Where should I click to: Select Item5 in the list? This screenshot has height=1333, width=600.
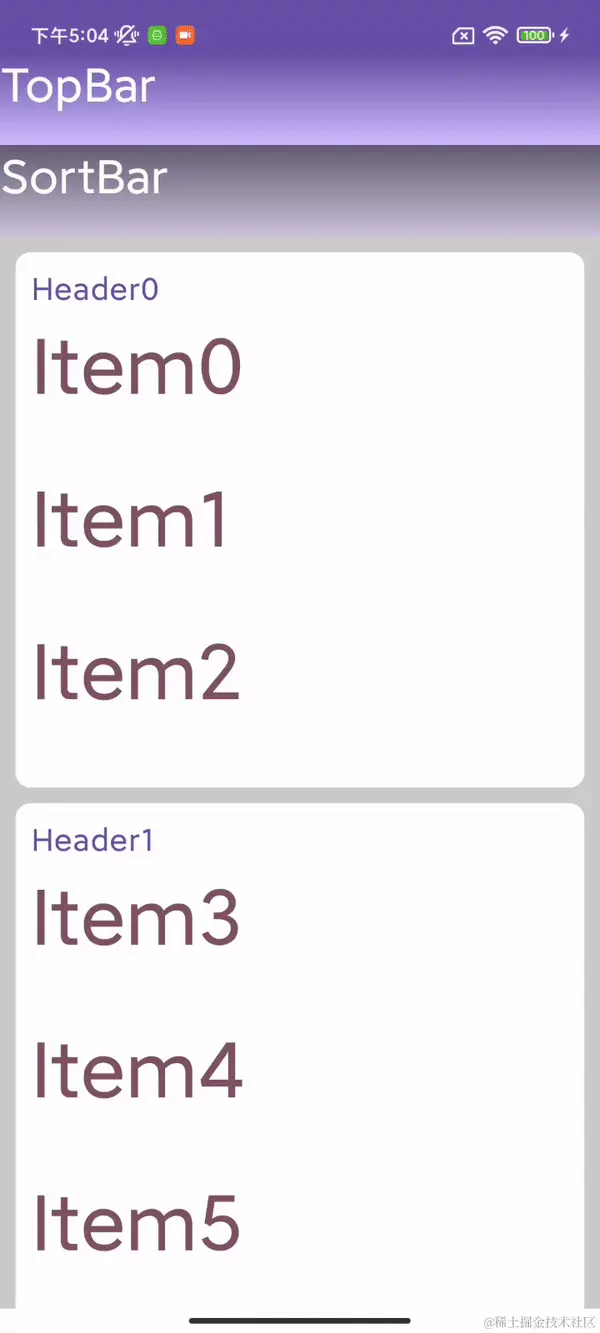coord(137,1222)
